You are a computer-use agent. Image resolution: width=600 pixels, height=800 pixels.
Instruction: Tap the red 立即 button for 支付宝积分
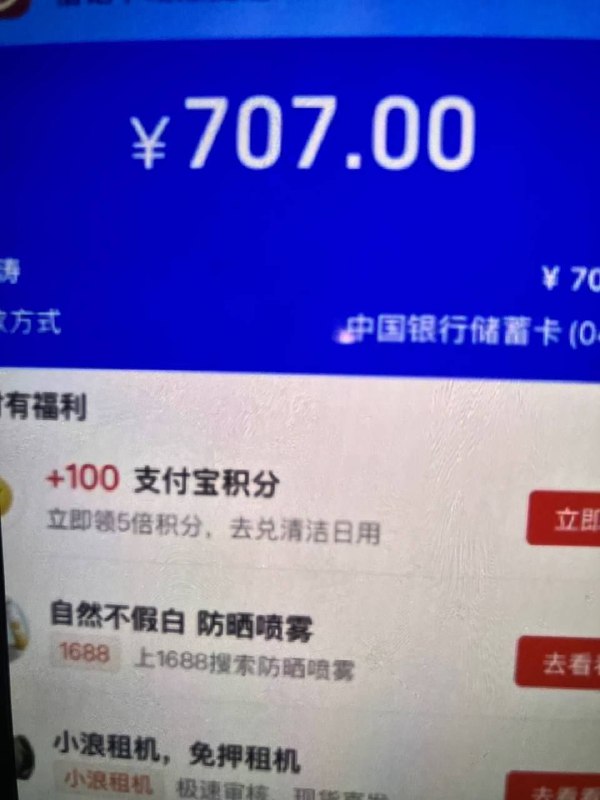[x=567, y=519]
